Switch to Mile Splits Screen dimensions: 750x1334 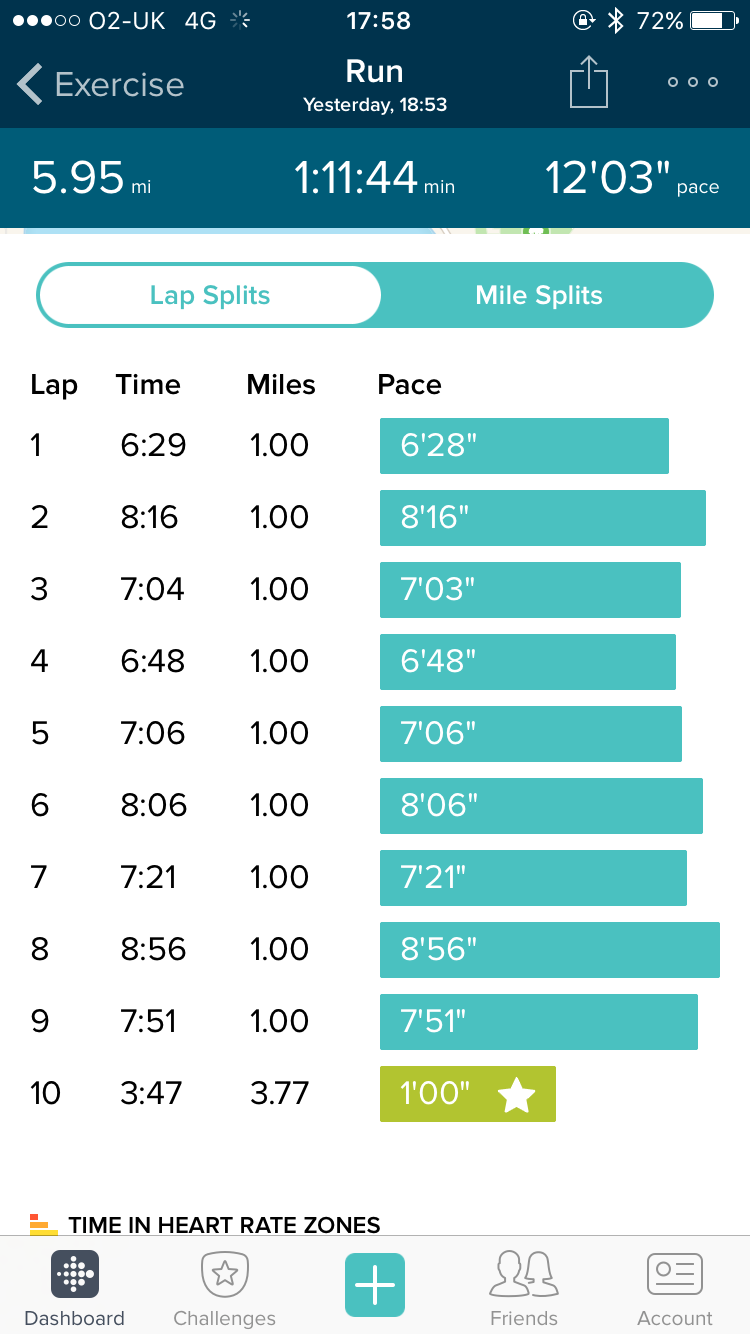click(539, 296)
